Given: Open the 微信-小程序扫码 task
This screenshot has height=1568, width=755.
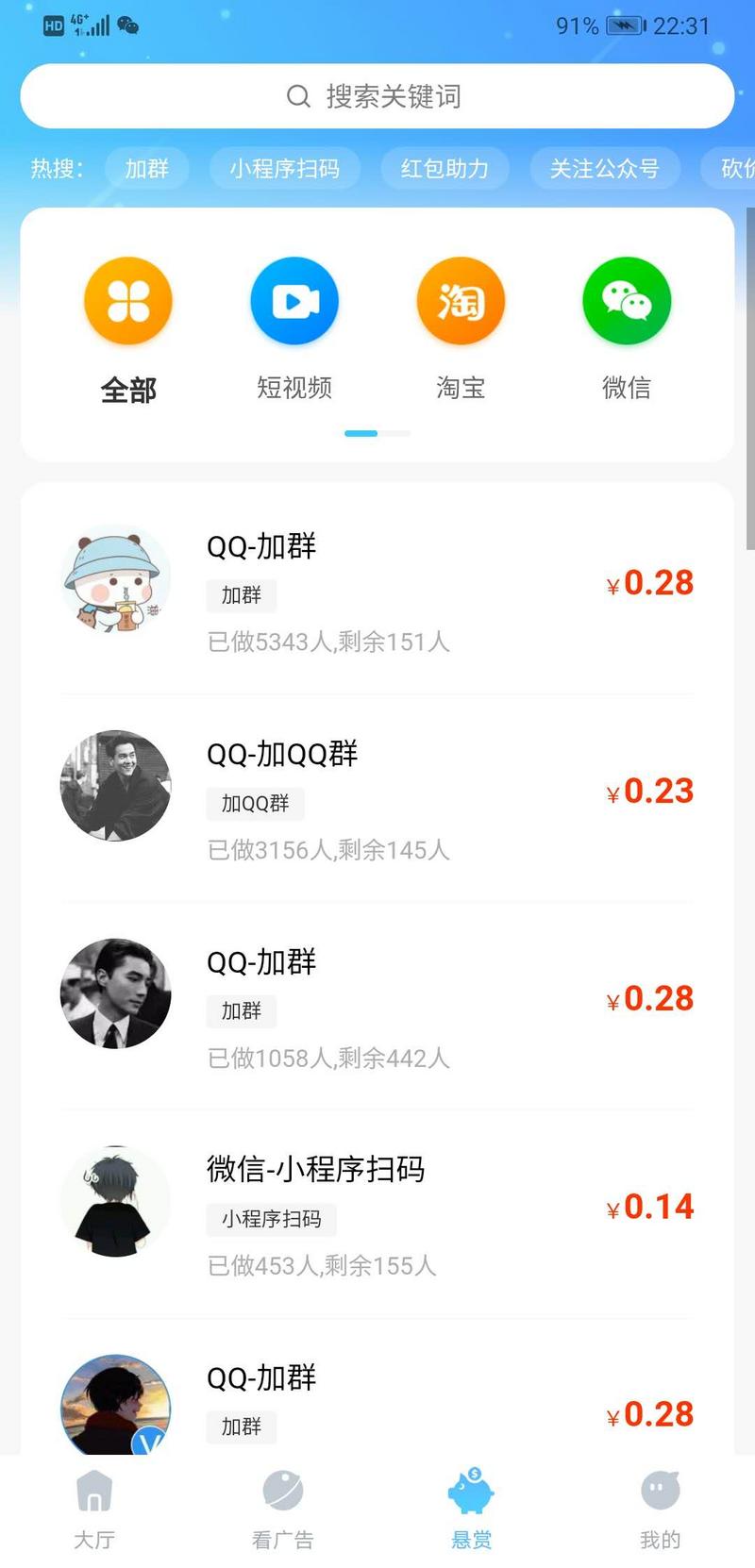Looking at the screenshot, I should 377,1213.
